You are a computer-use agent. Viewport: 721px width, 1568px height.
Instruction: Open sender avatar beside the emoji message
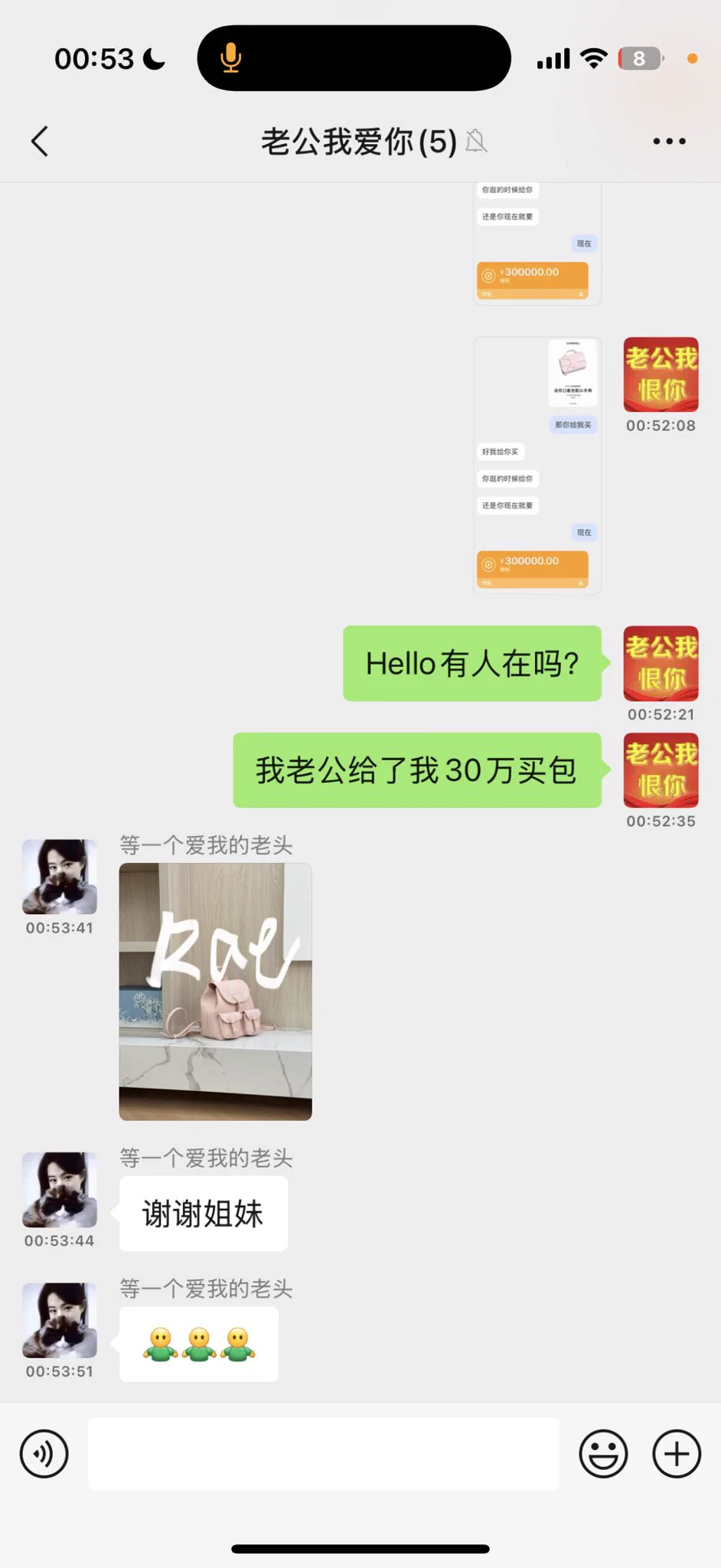[60, 1321]
